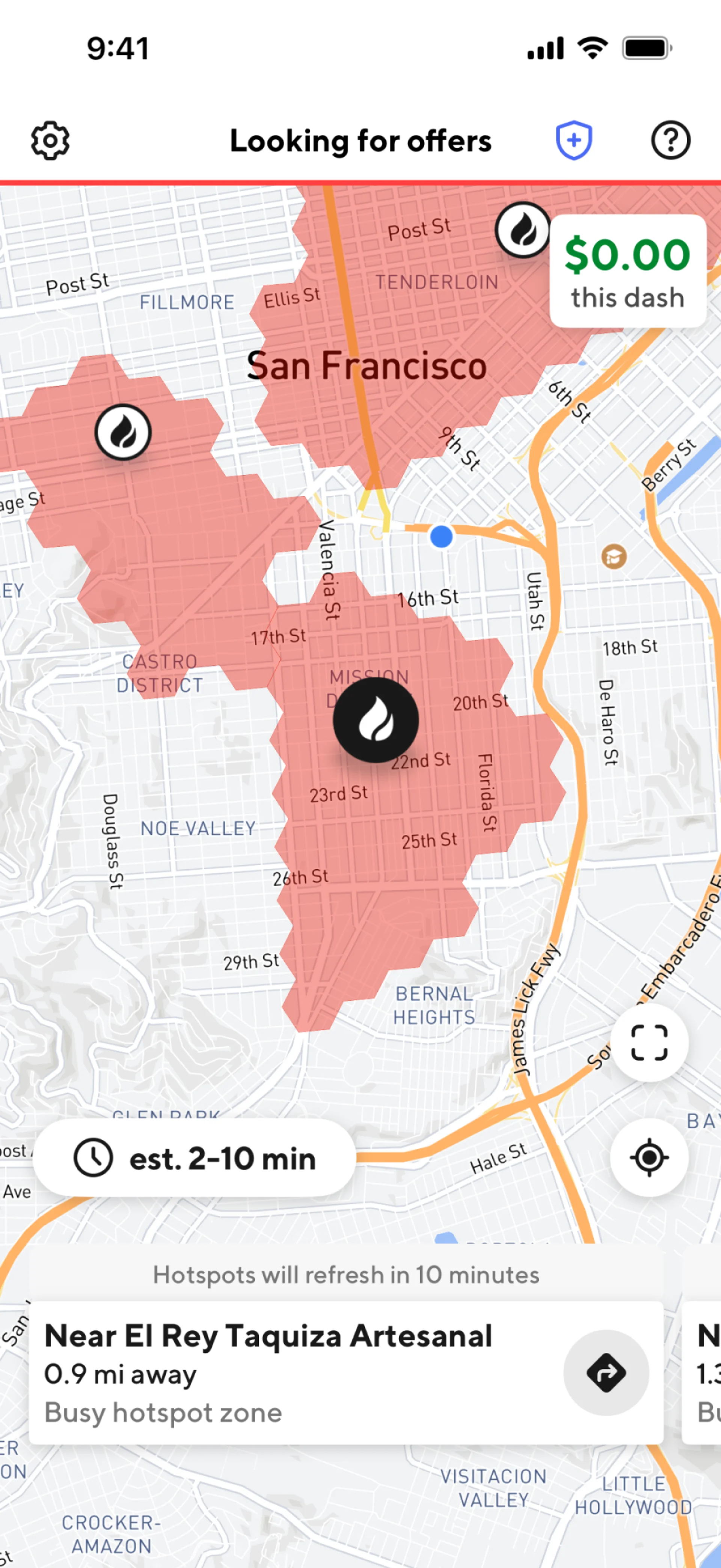Open the safety shield toolkit
Viewport: 721px width, 1568px height.
574,140
